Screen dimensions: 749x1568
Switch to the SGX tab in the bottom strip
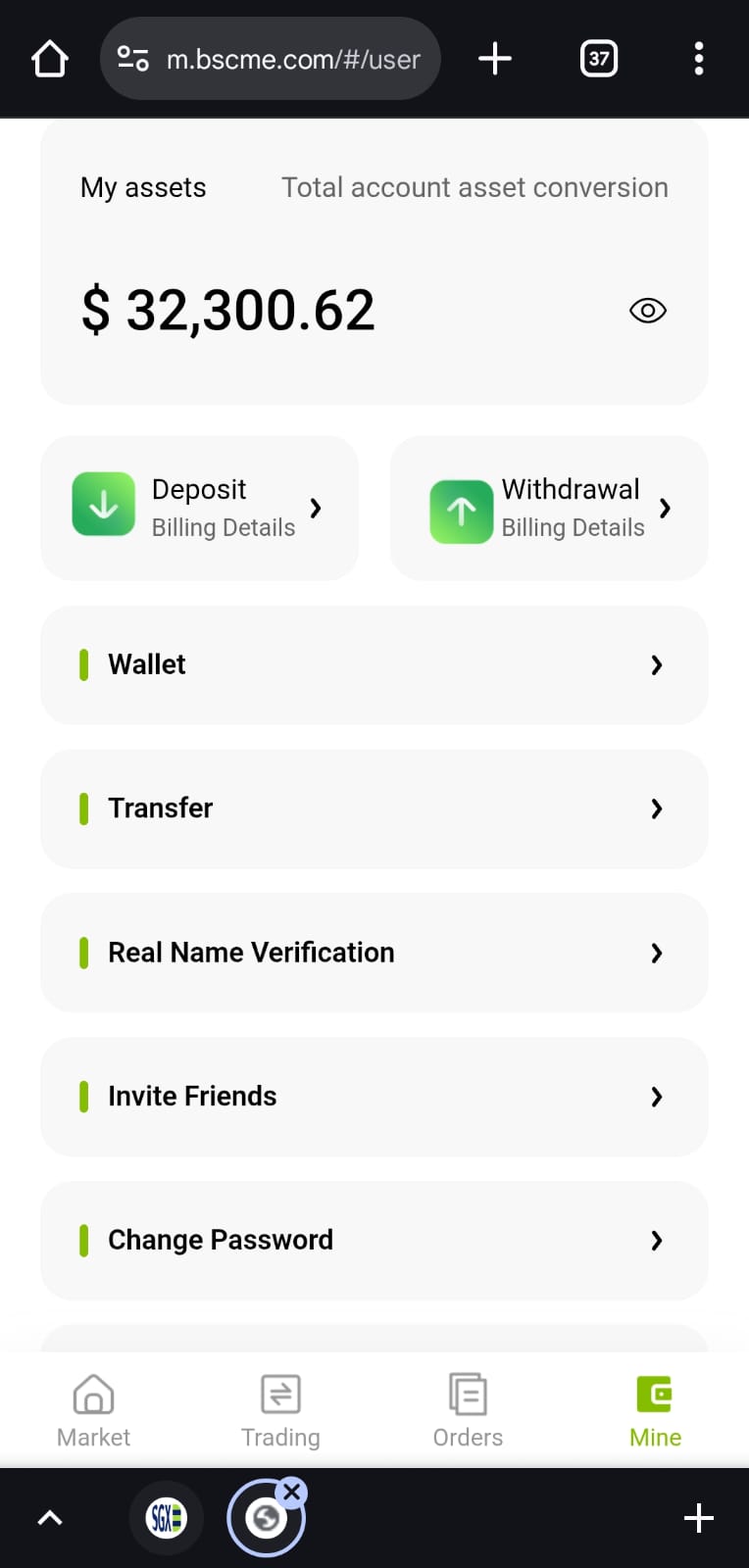(166, 1518)
